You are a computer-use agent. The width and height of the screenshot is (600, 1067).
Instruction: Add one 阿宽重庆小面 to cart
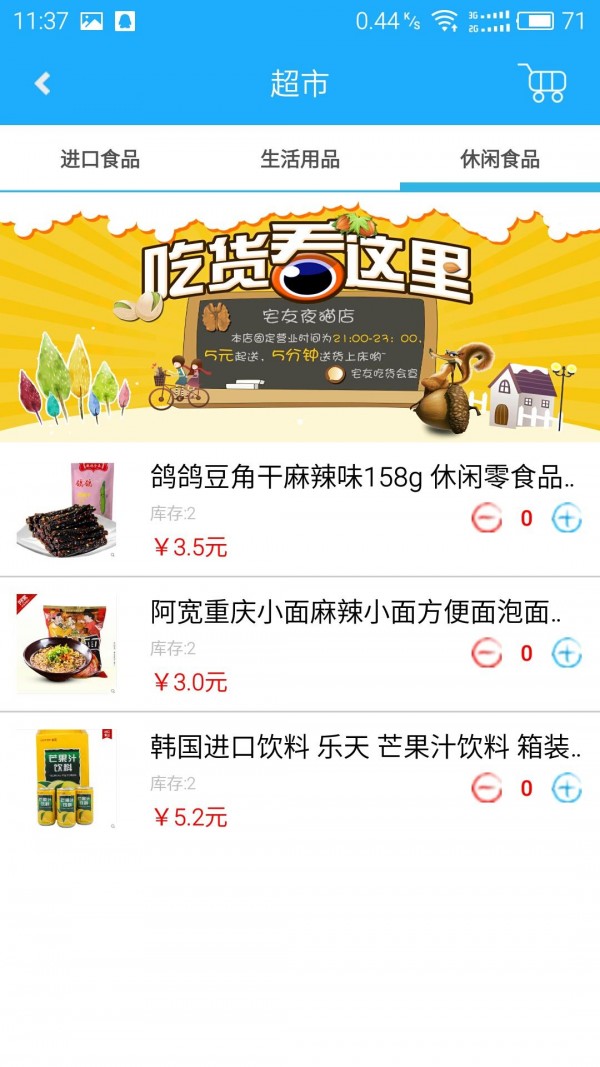(x=567, y=653)
